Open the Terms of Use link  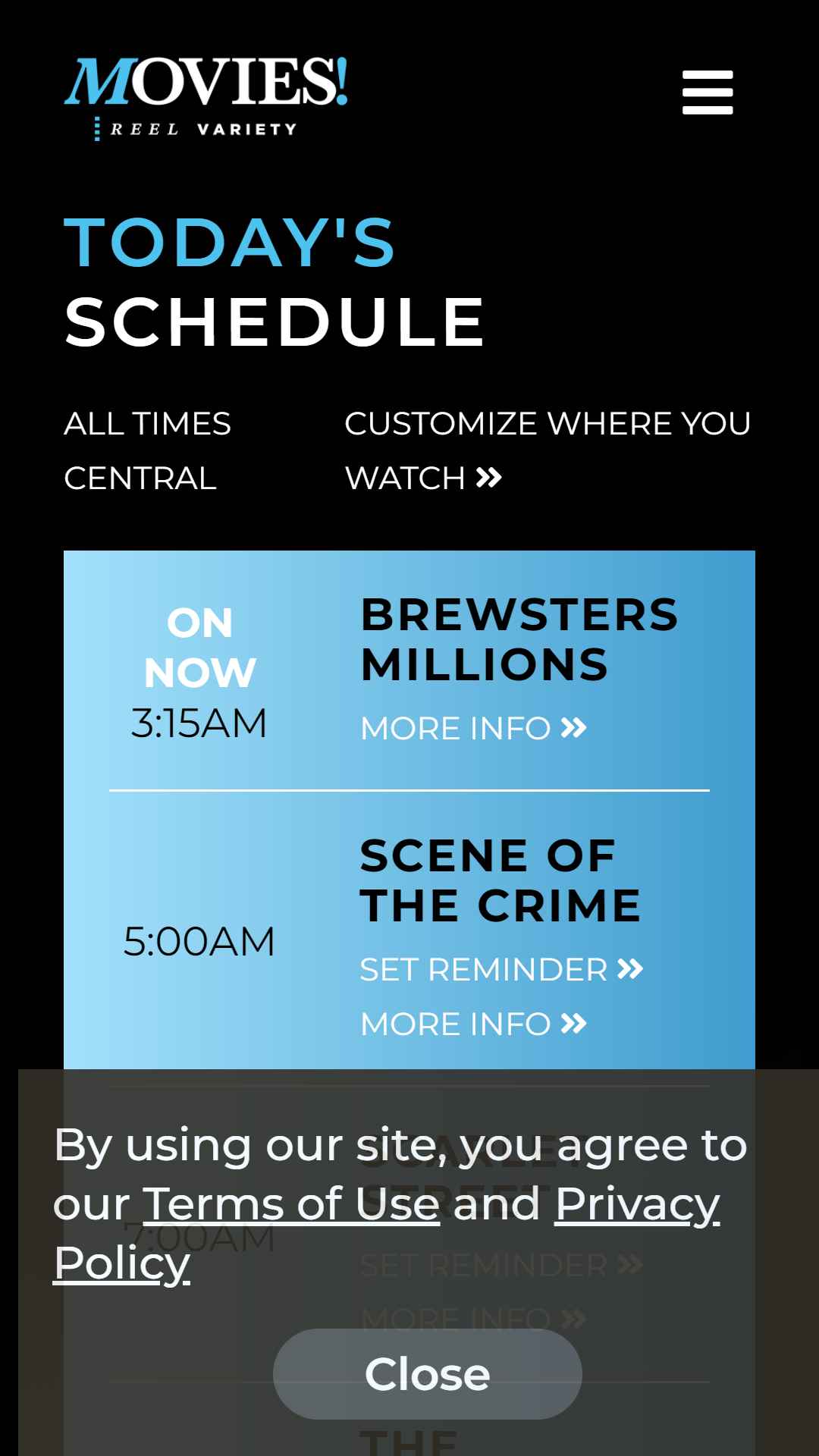coord(292,1203)
